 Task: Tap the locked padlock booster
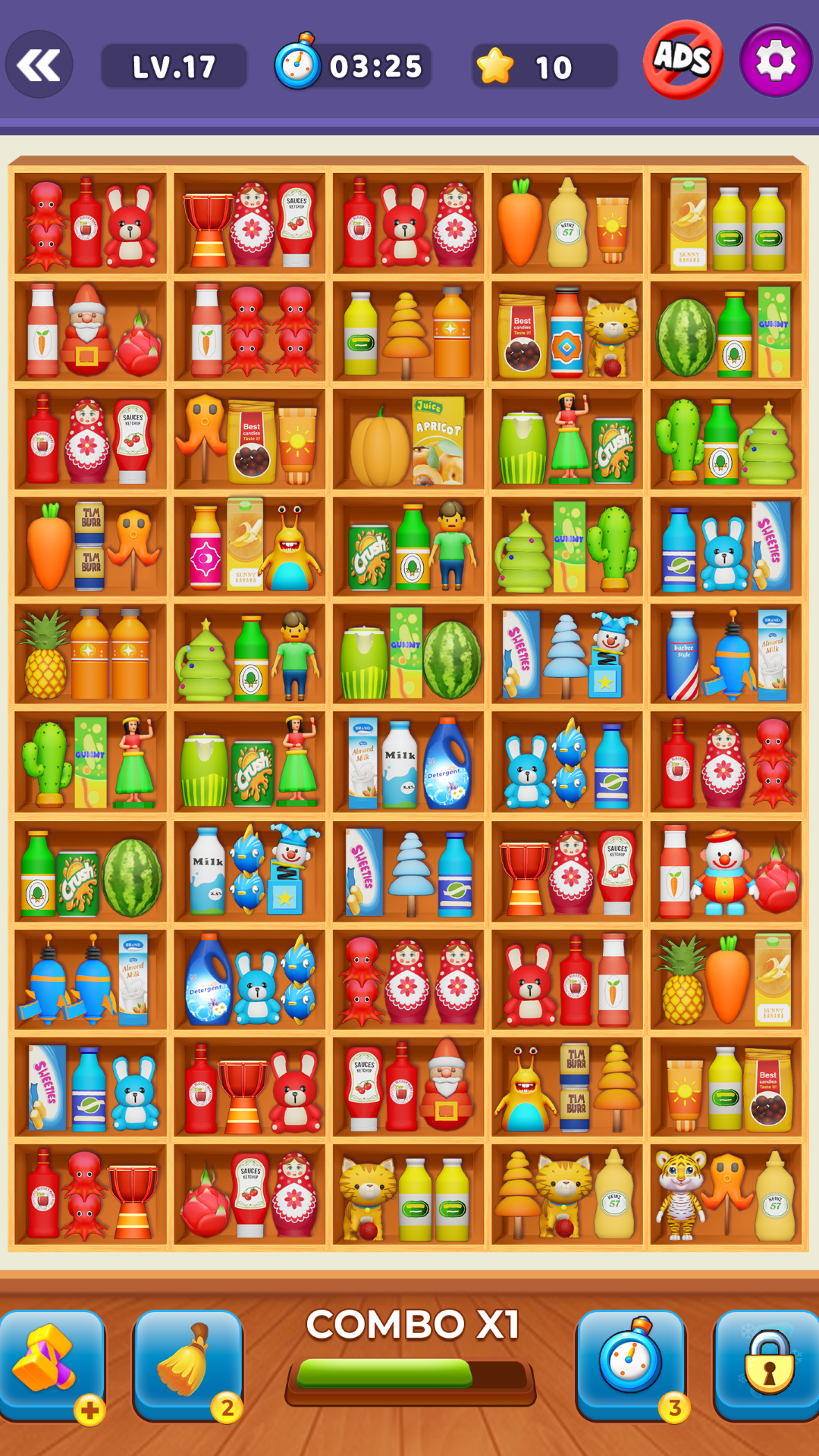point(767,1365)
